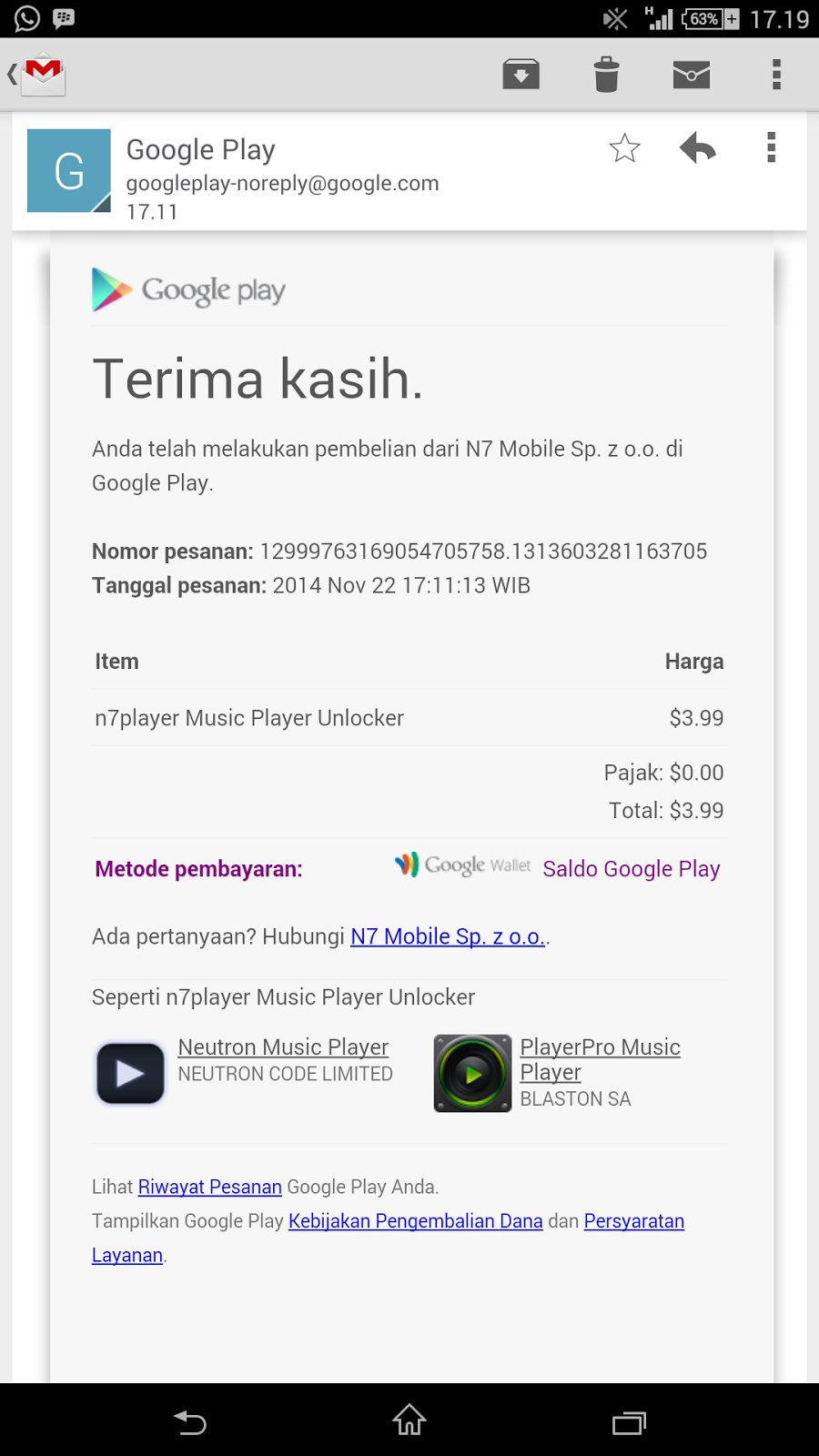Viewport: 819px width, 1456px height.
Task: Mark the email as unread
Action: click(692, 75)
